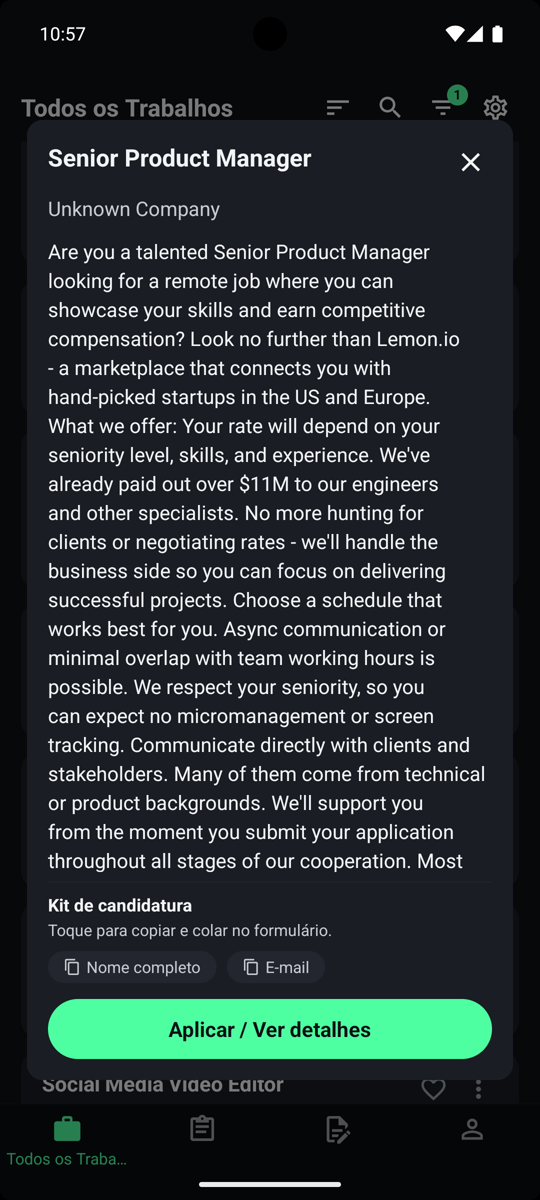Open the Todos os Trabalhos tab
This screenshot has width=540, height=1200.
67,1141
